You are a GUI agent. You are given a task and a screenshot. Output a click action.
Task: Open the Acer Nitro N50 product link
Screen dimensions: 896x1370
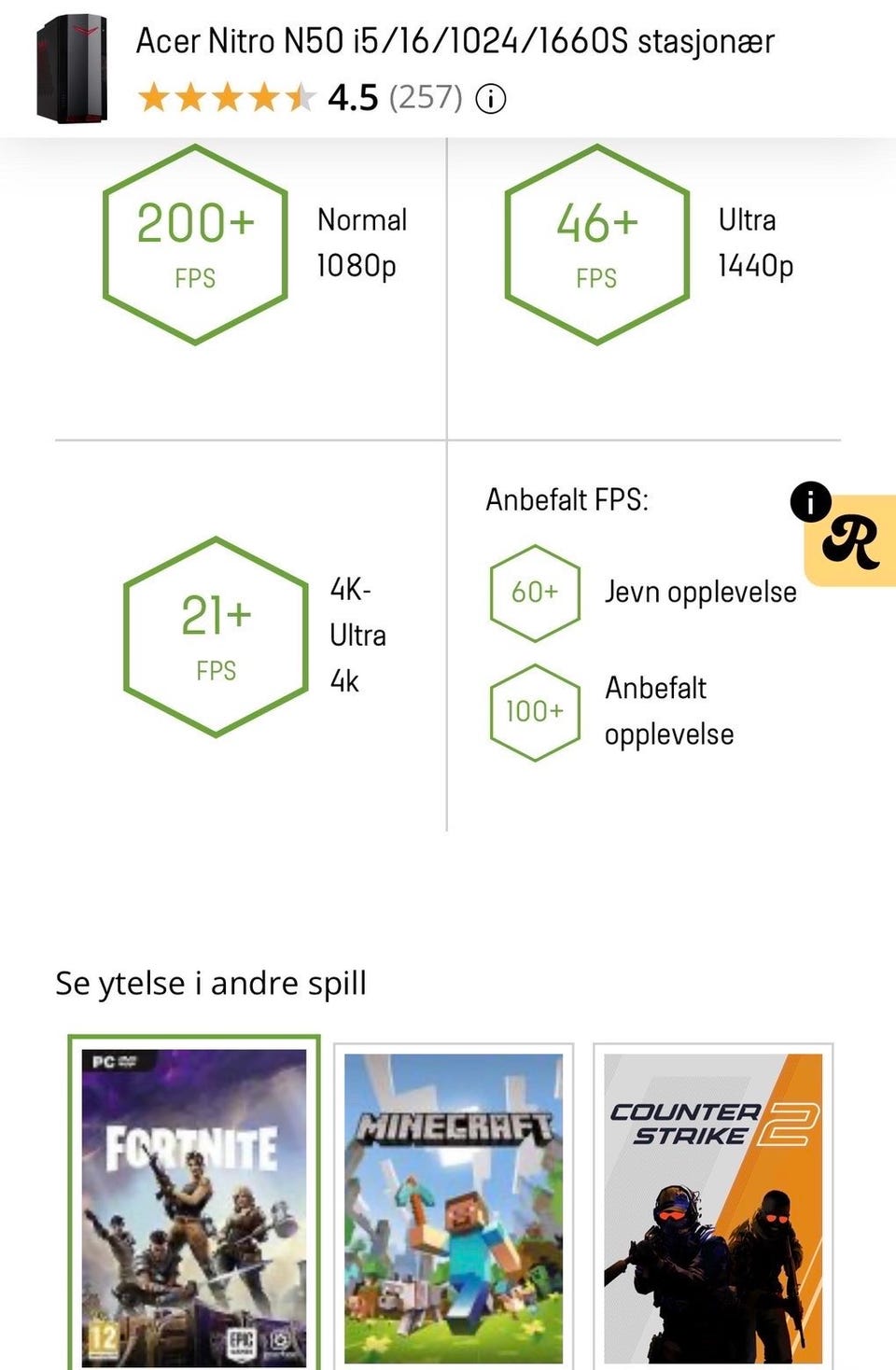[x=457, y=41]
